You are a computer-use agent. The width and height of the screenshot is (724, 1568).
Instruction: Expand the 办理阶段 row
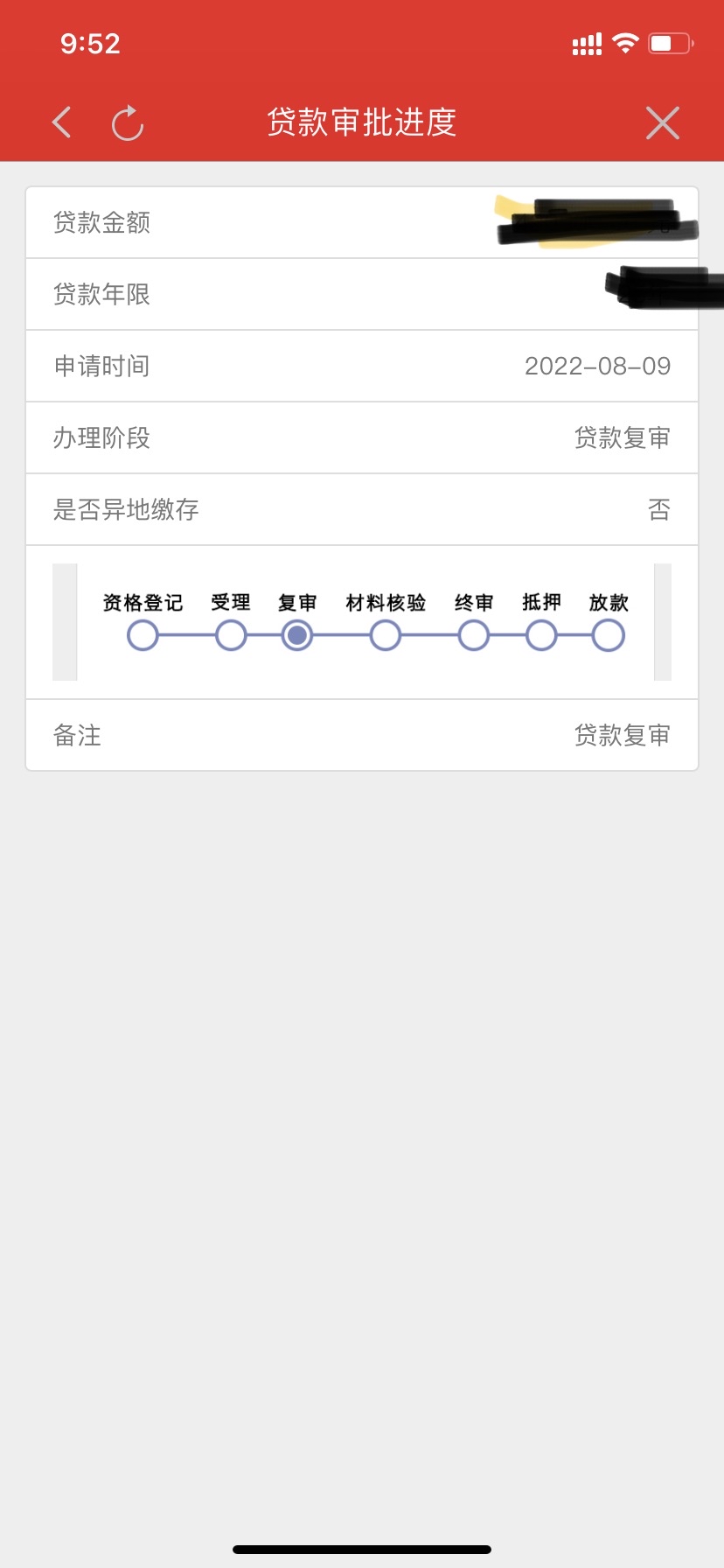point(362,438)
